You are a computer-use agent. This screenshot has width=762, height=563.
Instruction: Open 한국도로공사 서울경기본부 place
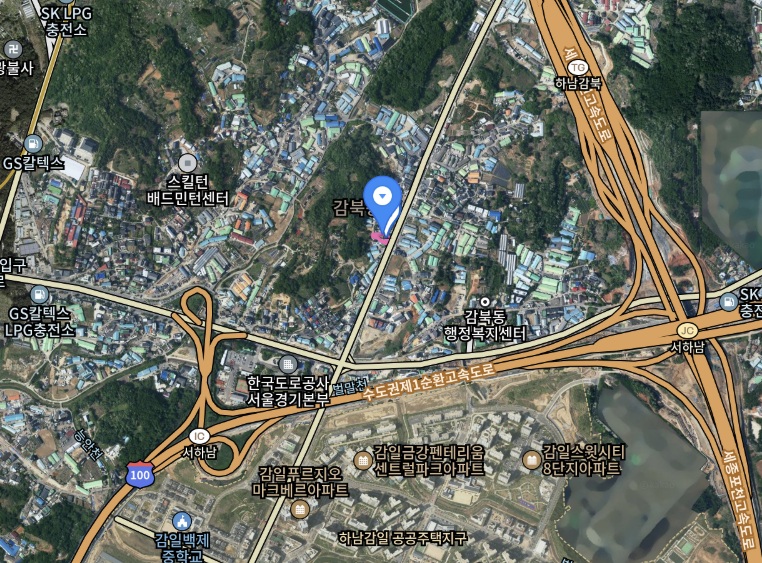[x=288, y=364]
